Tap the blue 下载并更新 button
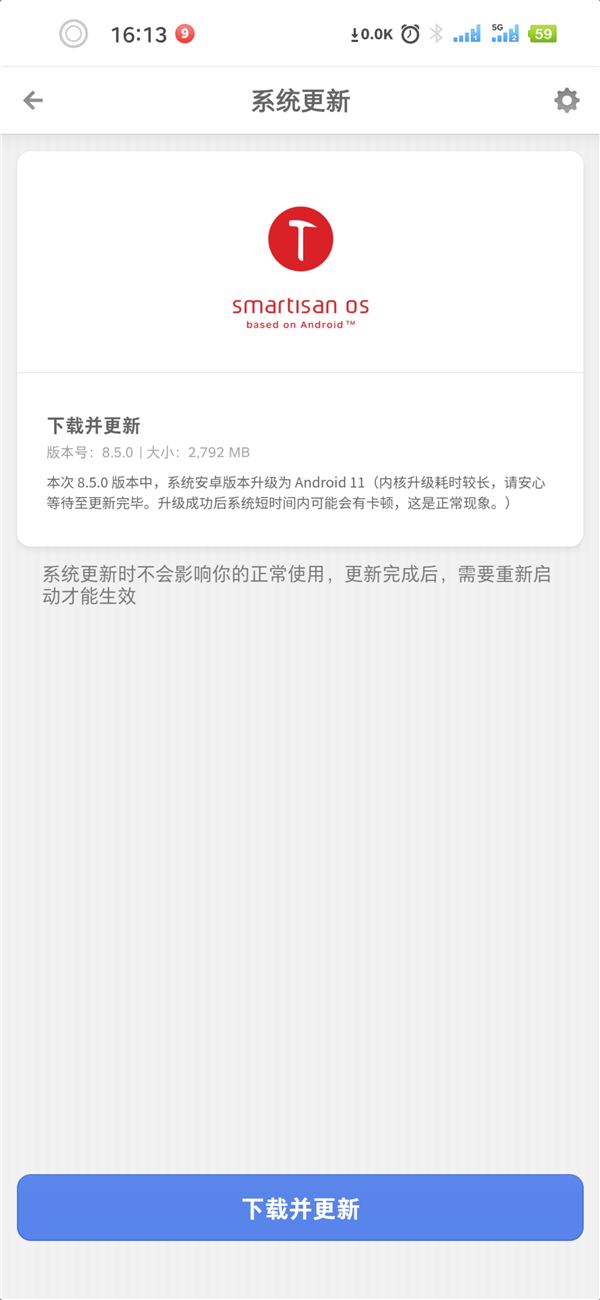The height and width of the screenshot is (1300, 600). click(300, 1208)
